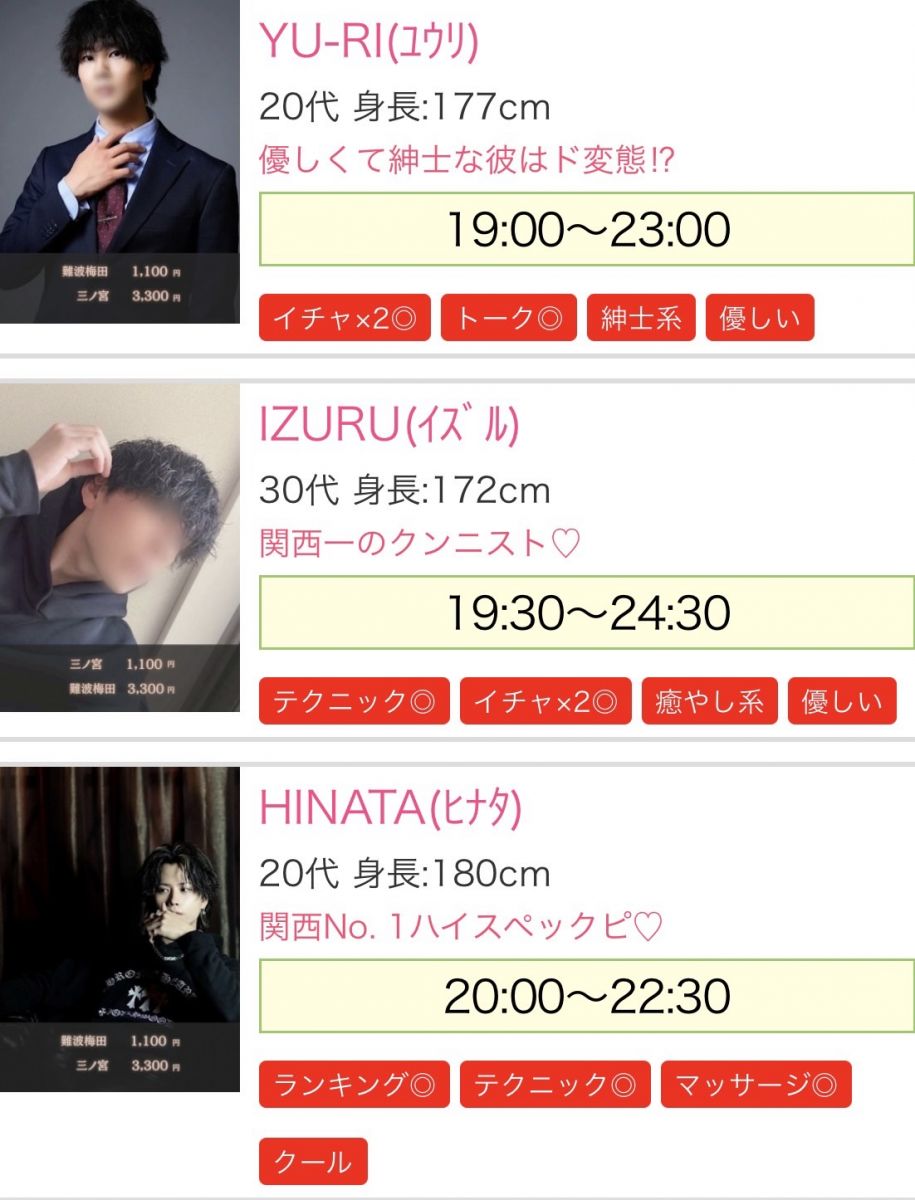
Task: Open HINATA's profile photo
Action: click(x=119, y=929)
